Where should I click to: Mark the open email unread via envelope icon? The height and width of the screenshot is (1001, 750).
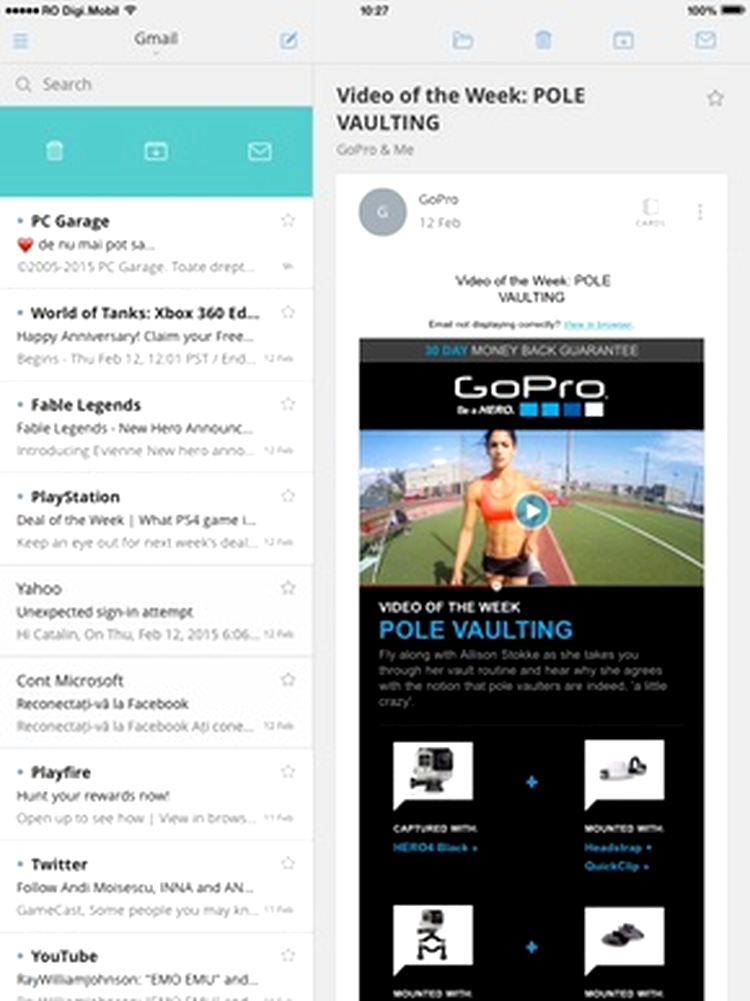click(705, 41)
